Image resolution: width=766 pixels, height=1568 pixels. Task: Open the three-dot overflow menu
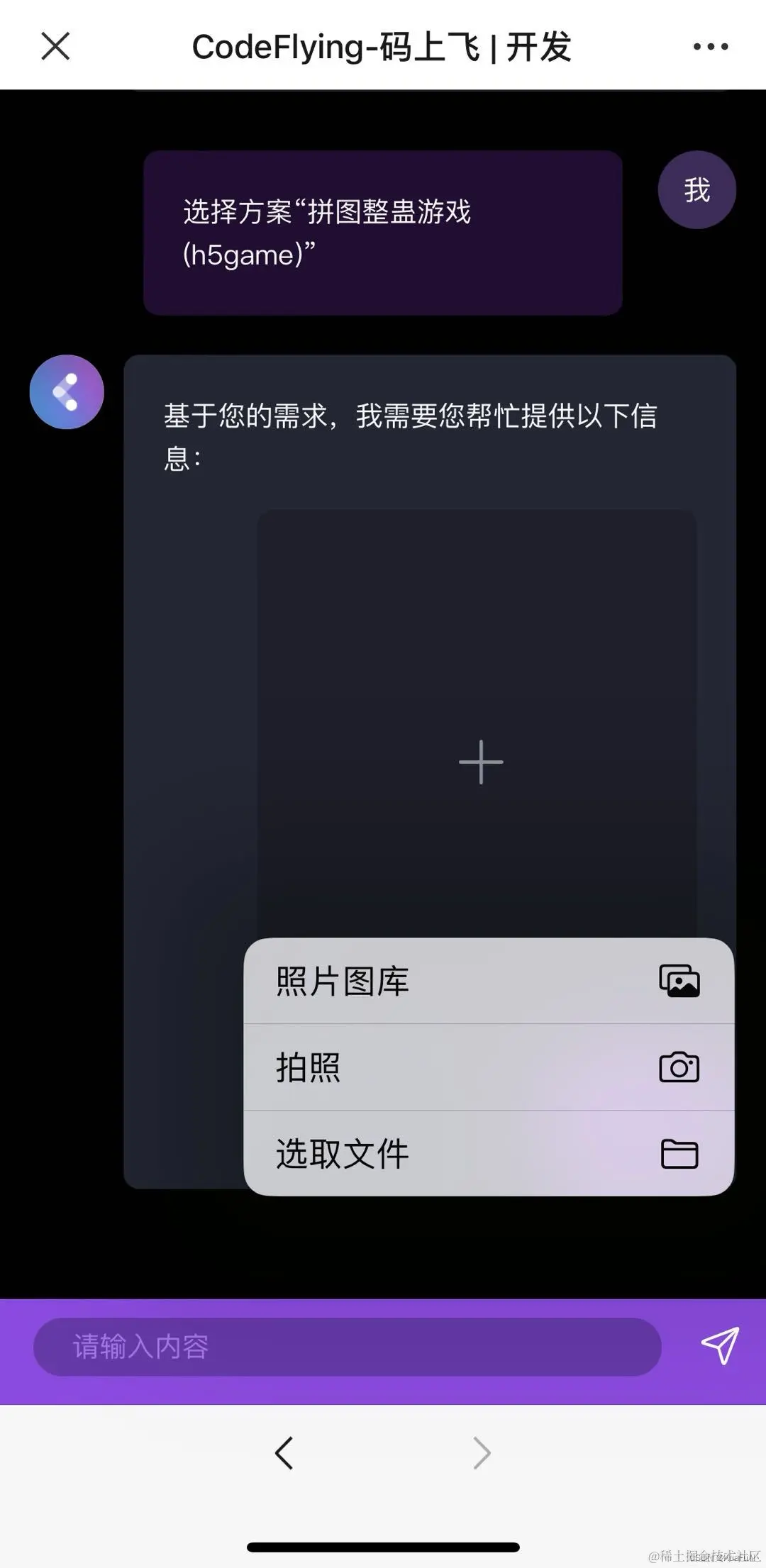711,47
